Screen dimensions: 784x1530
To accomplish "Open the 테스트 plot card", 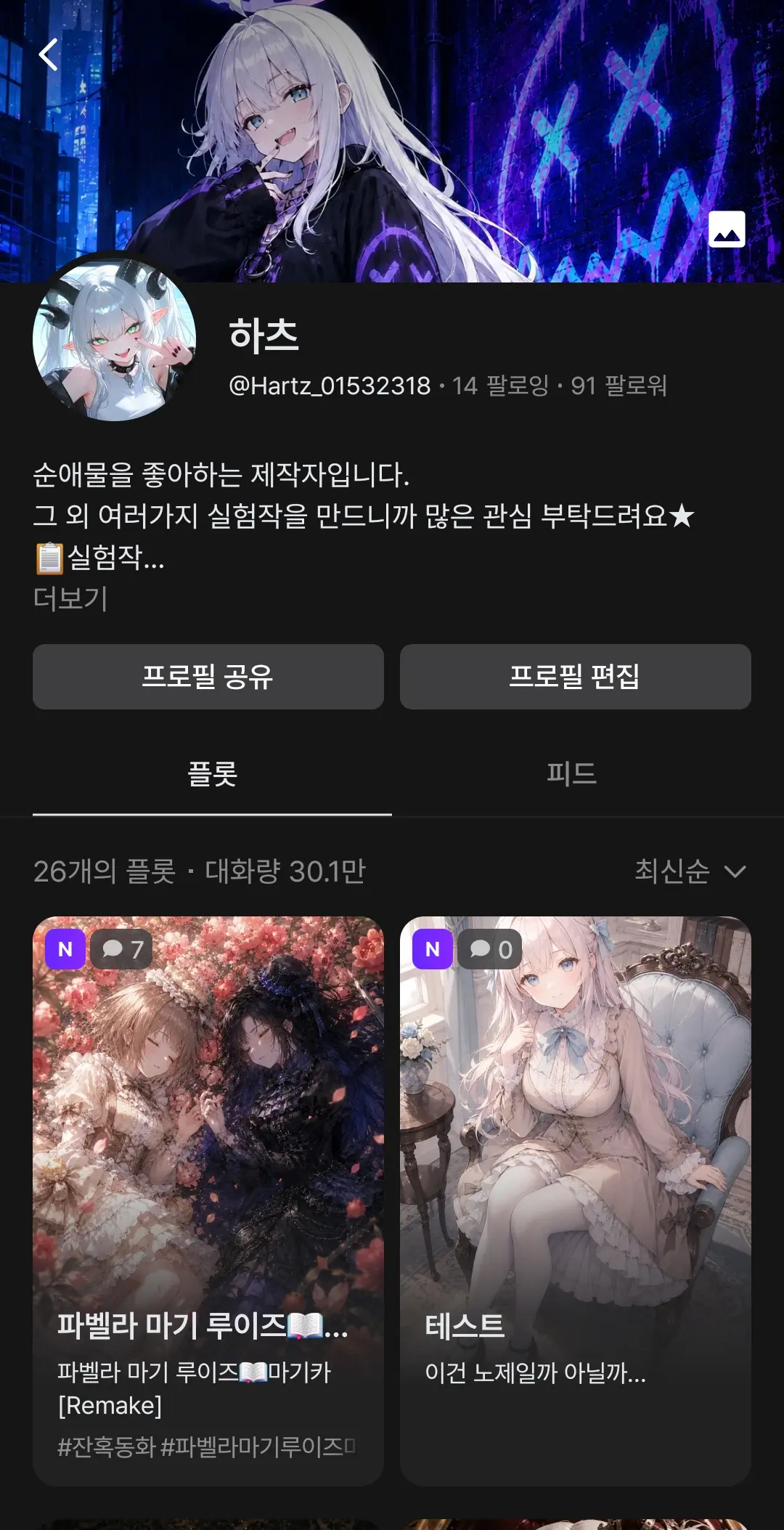I will pos(576,1201).
